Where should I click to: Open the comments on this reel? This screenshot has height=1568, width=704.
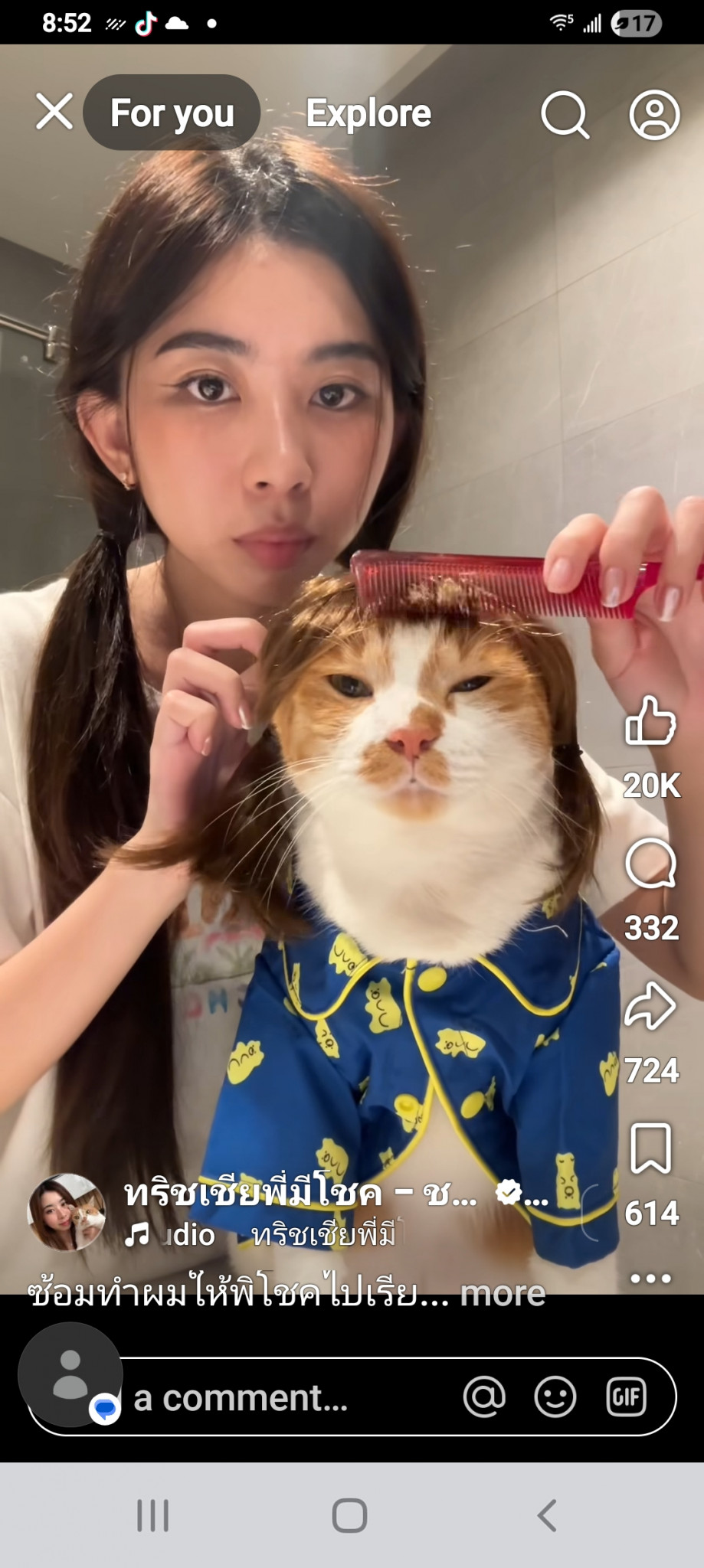(650, 864)
